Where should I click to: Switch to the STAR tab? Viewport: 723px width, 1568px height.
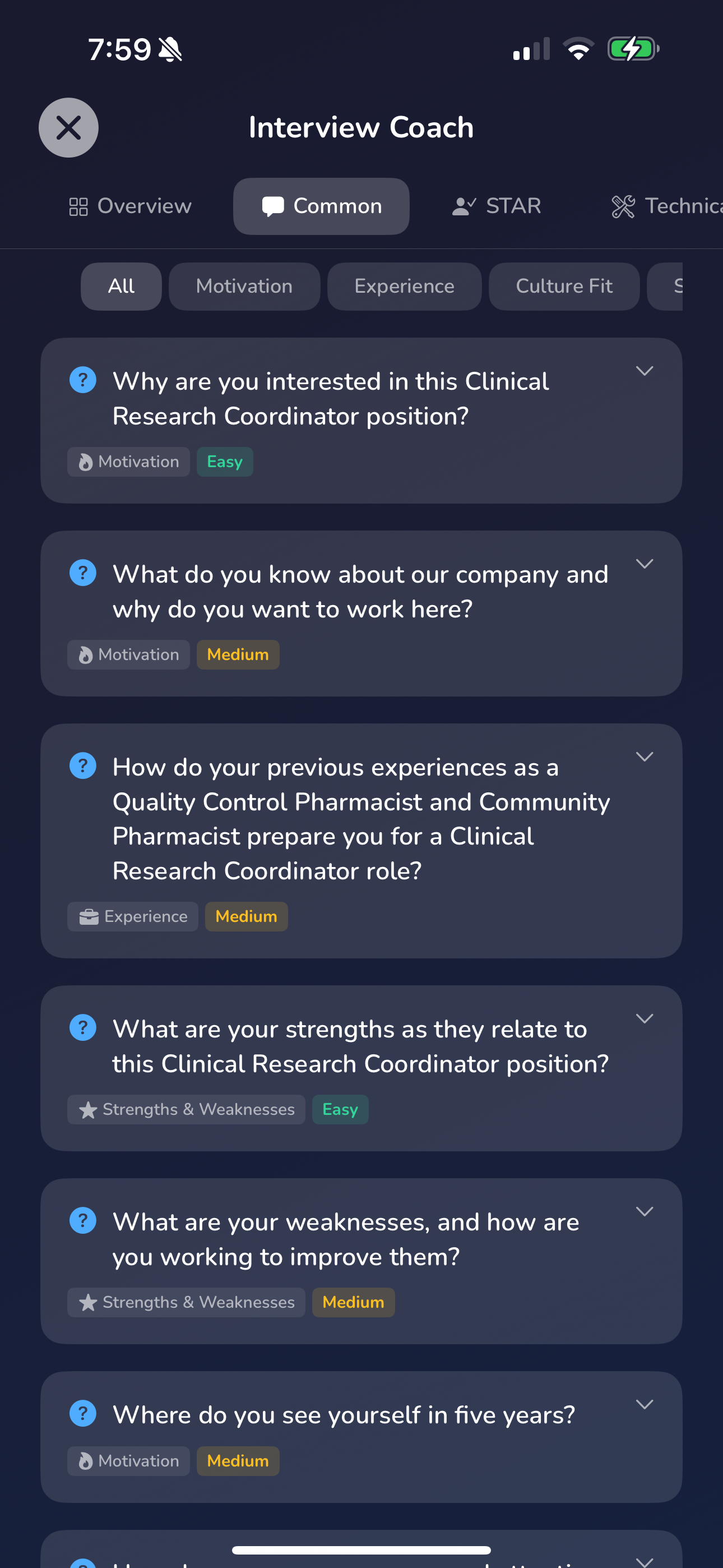[496, 206]
